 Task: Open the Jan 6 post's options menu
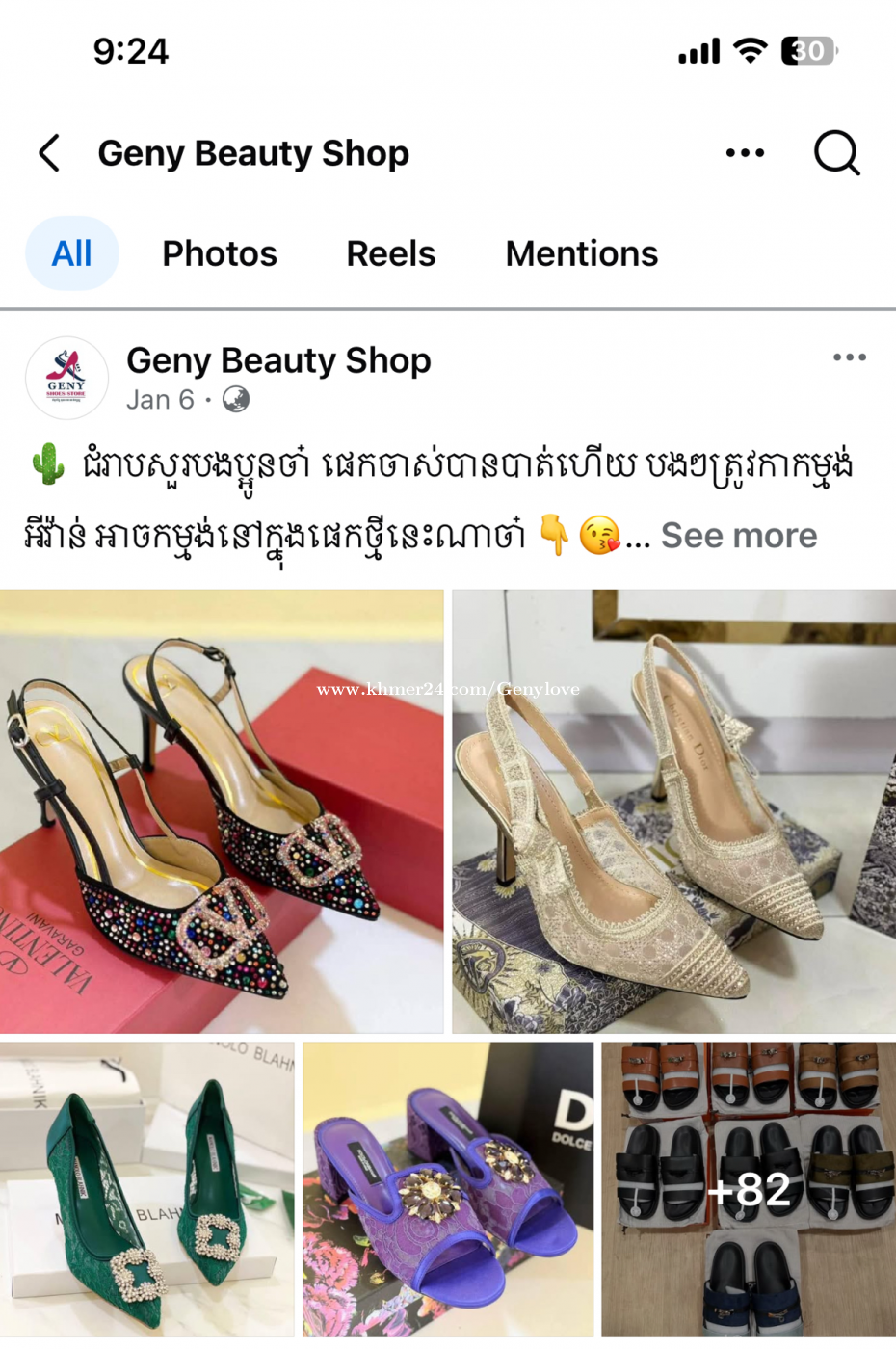[849, 357]
